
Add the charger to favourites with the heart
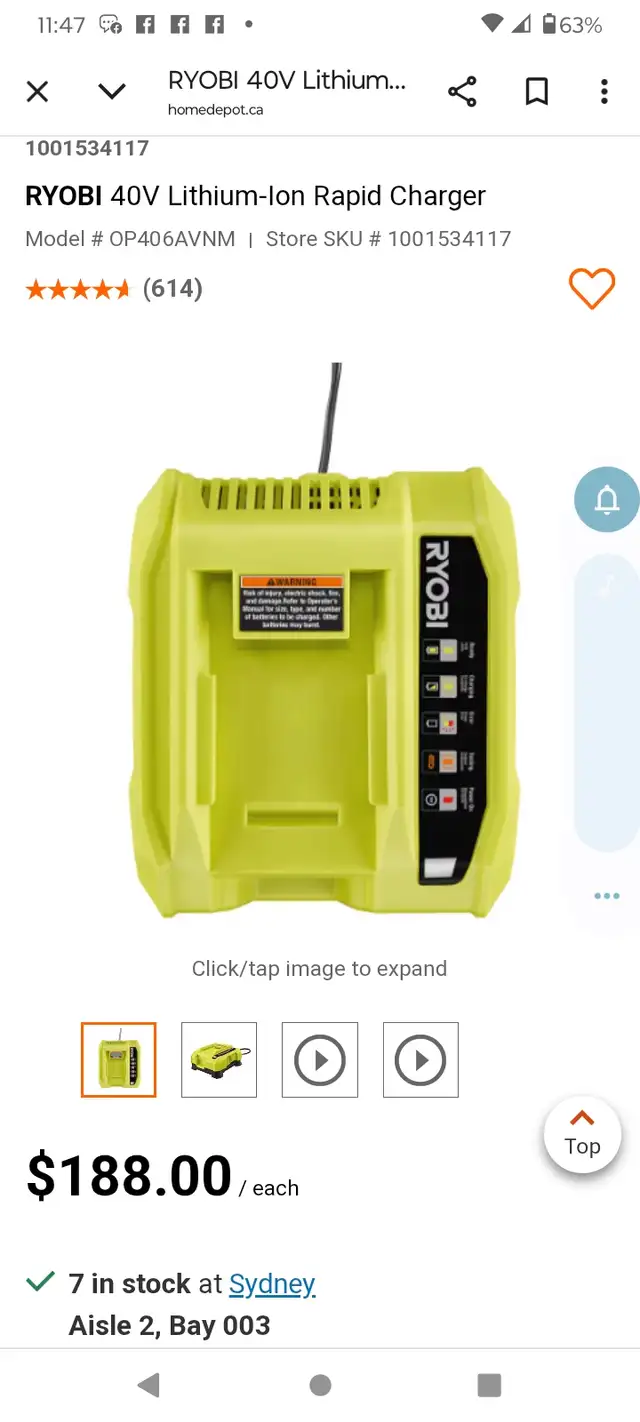coord(592,289)
